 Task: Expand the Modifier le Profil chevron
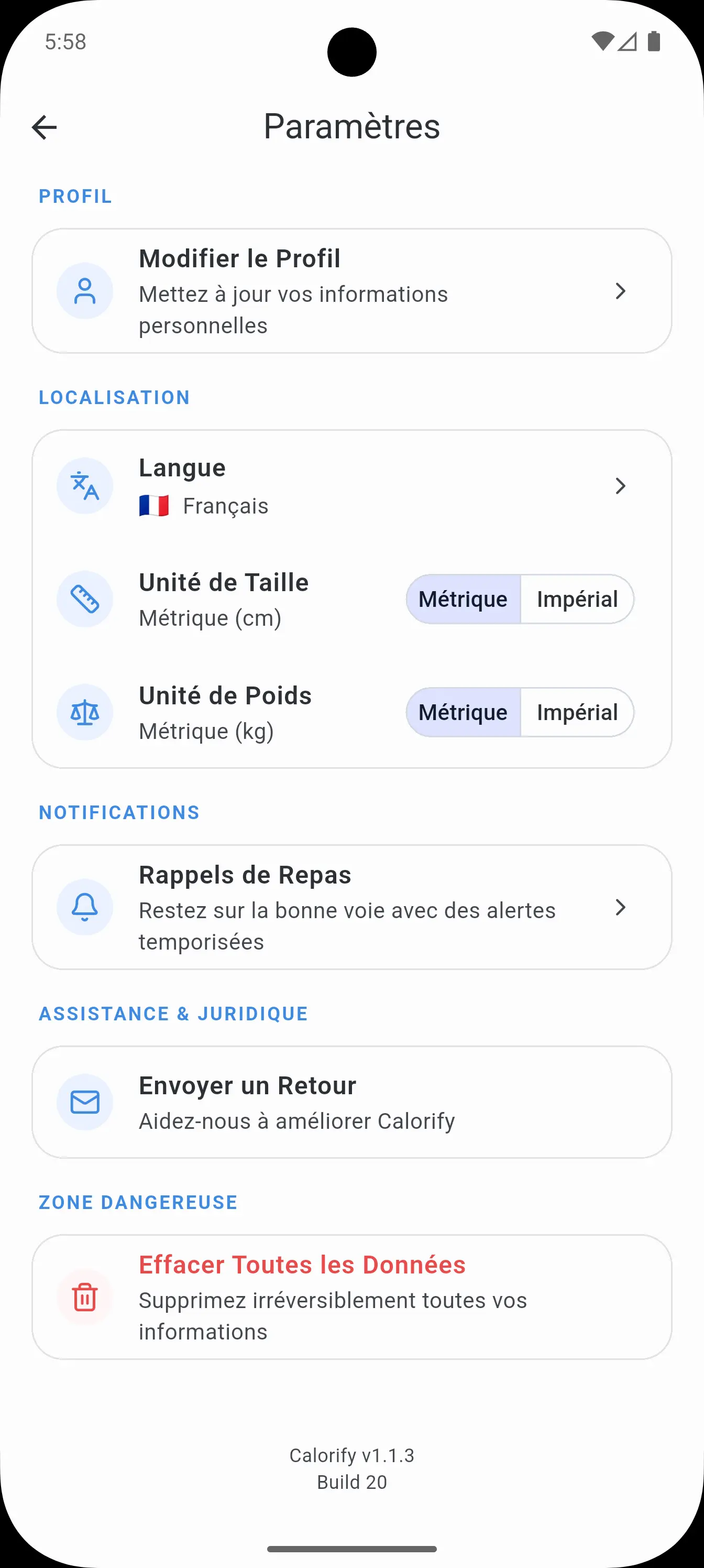621,291
